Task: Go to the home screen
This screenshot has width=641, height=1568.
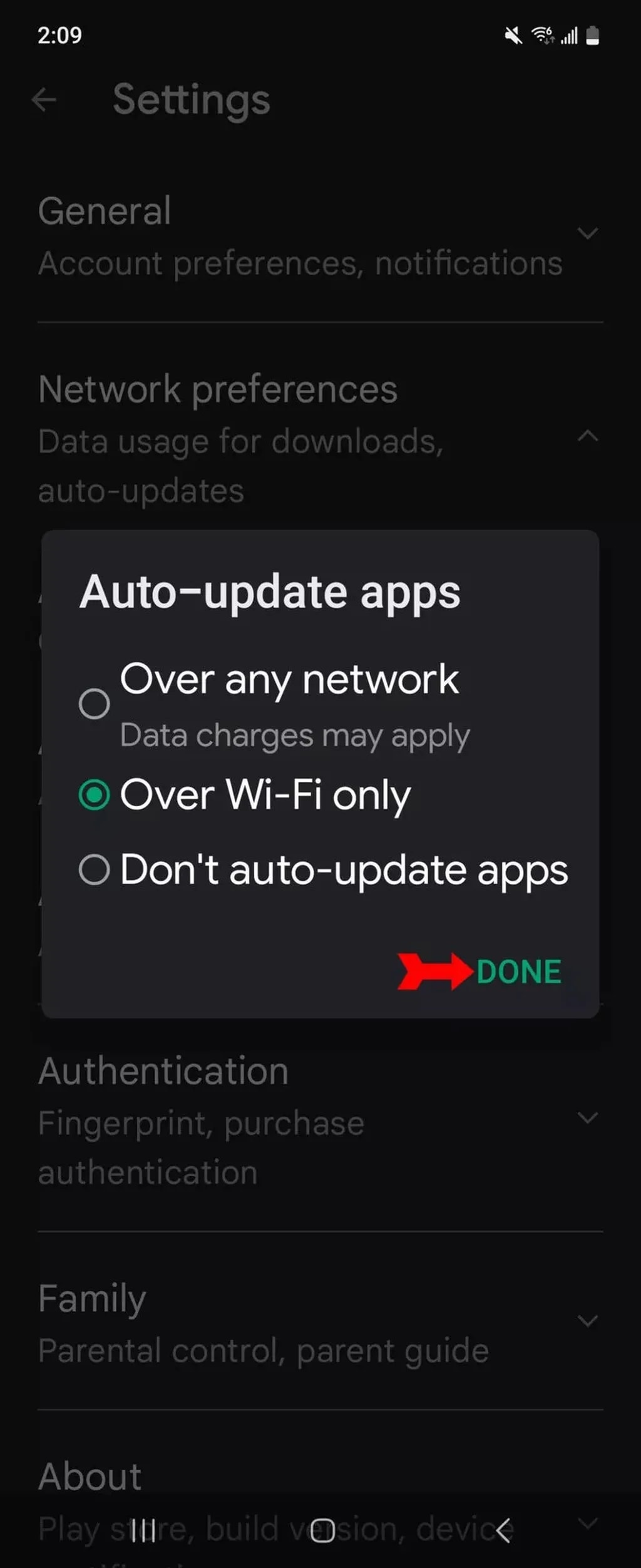Action: point(322,1530)
